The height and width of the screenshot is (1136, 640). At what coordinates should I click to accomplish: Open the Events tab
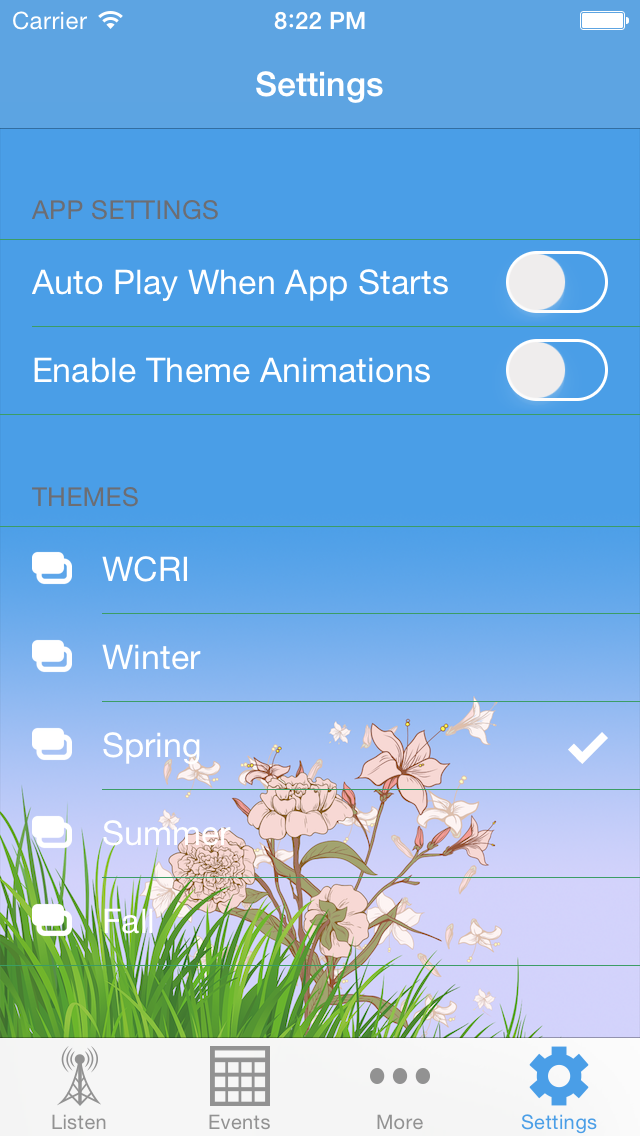(239, 1088)
